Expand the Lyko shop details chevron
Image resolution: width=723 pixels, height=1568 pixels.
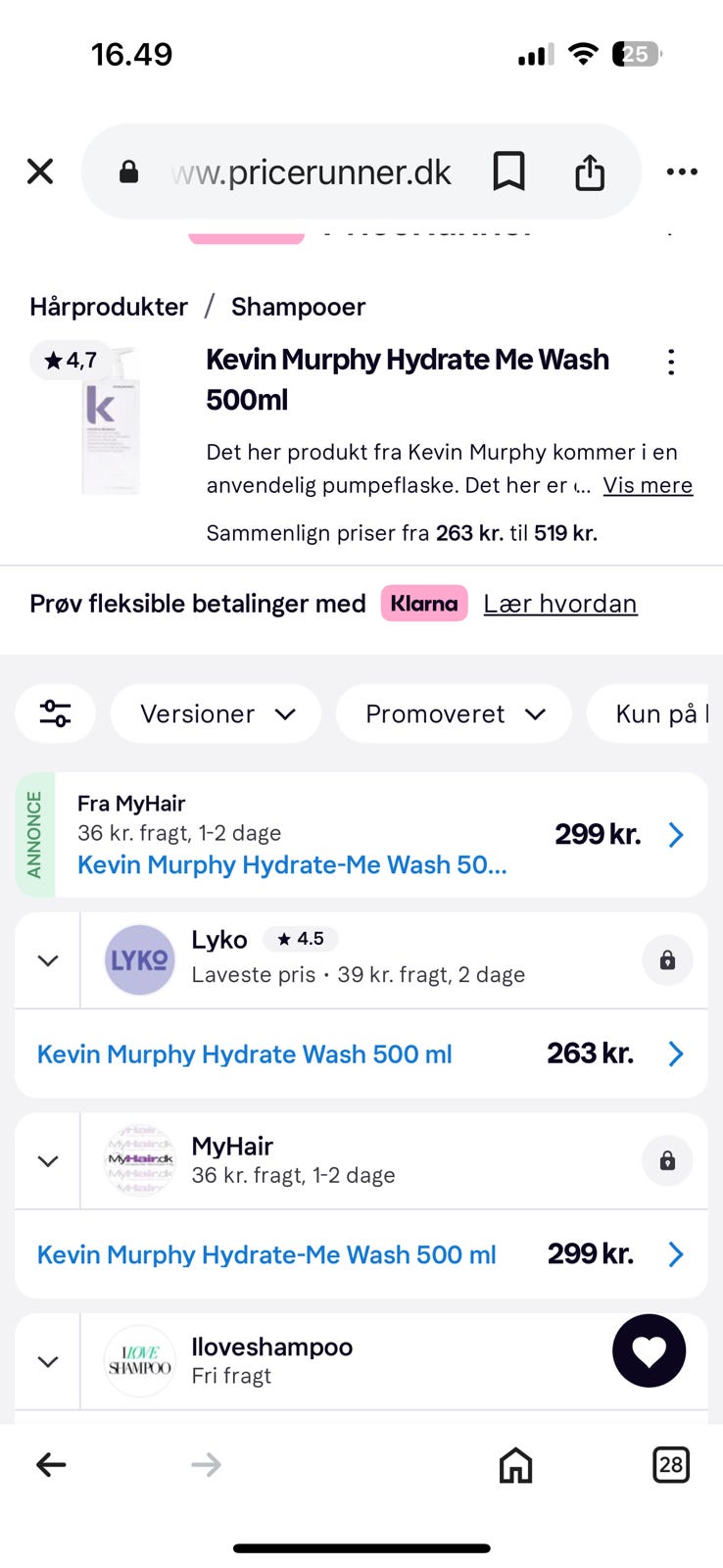[47, 960]
